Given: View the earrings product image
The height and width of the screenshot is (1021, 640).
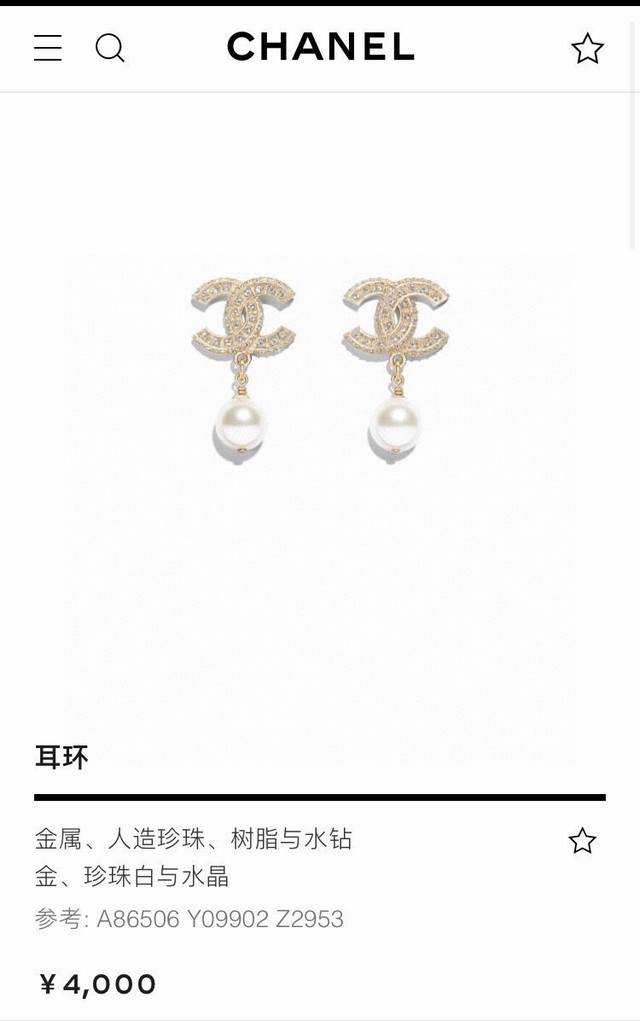Looking at the screenshot, I should (x=320, y=375).
